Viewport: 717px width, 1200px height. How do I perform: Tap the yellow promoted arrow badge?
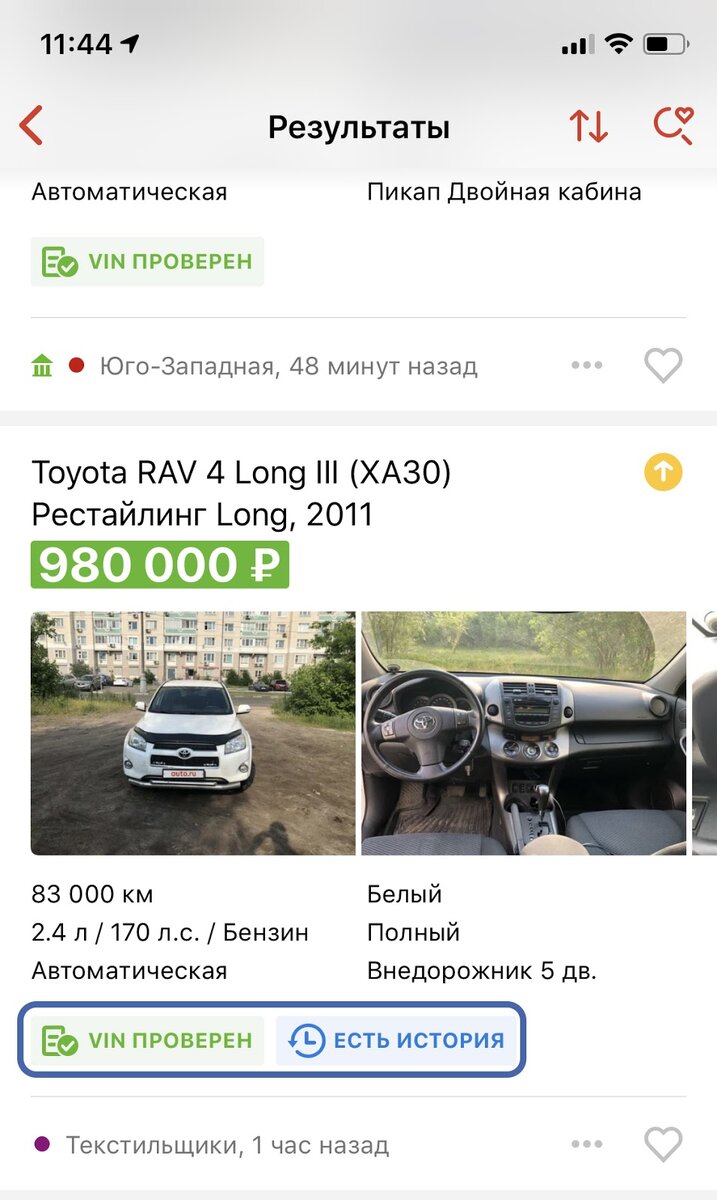pos(663,471)
